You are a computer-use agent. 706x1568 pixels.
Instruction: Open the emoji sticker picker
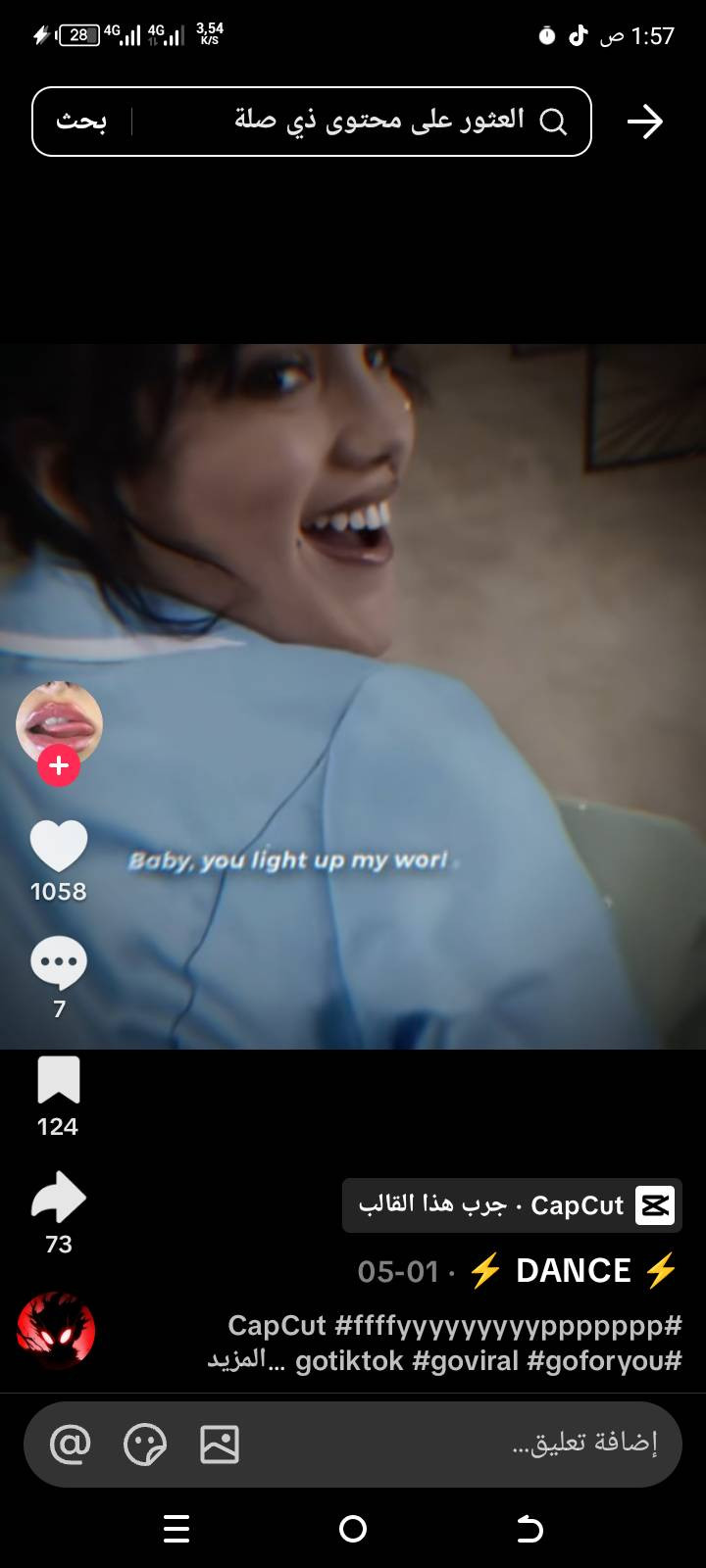pyautogui.click(x=145, y=1444)
